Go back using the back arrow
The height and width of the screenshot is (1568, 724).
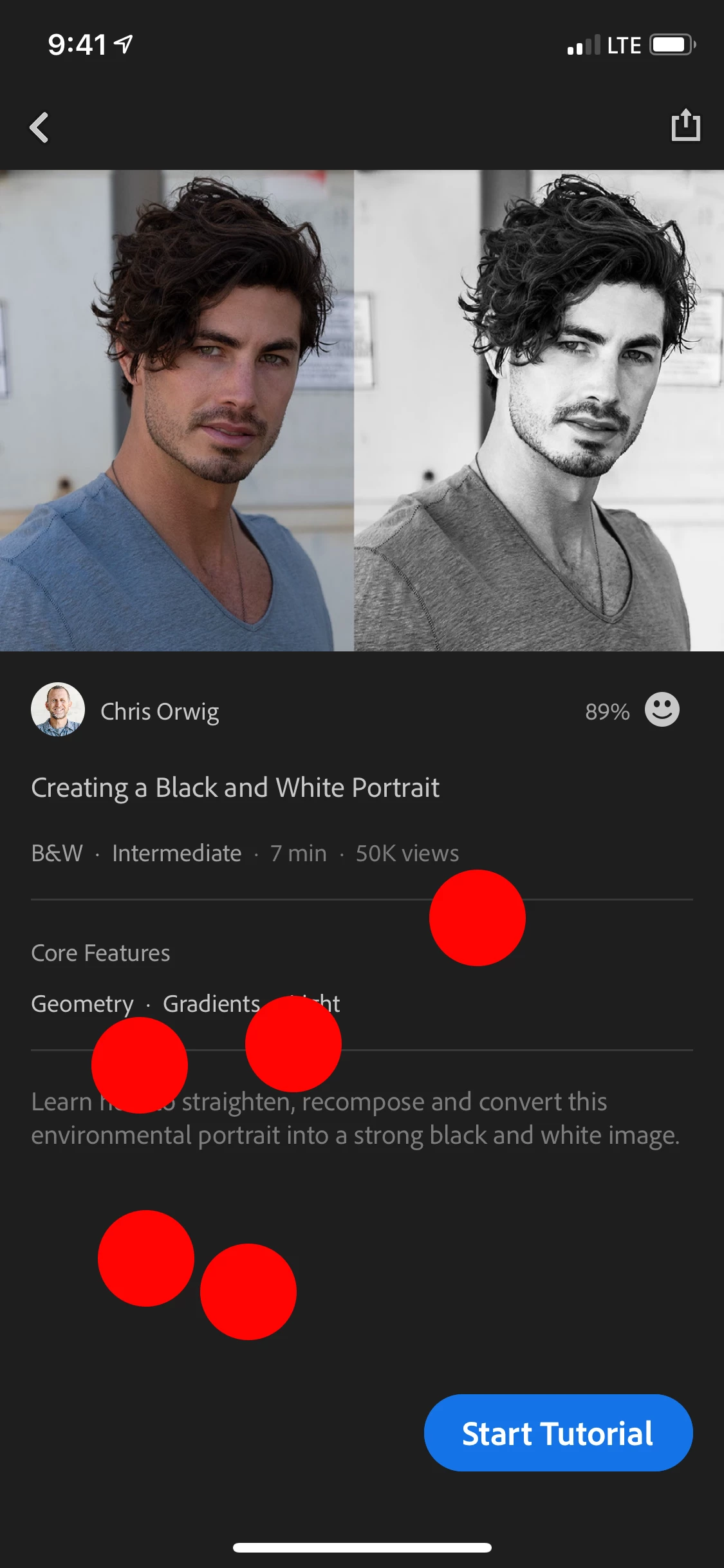(40, 127)
